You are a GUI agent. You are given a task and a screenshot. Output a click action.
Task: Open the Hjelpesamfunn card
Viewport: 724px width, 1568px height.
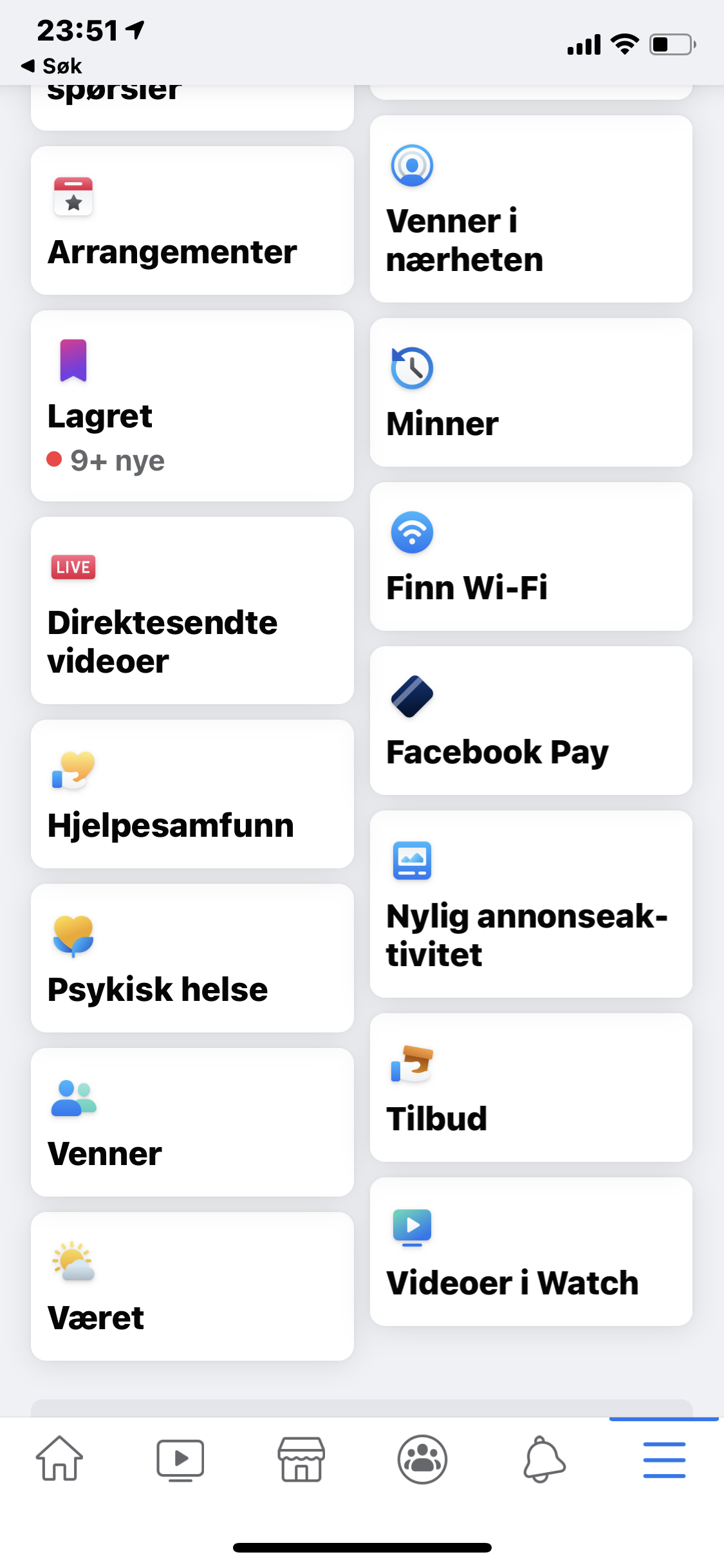(x=192, y=794)
